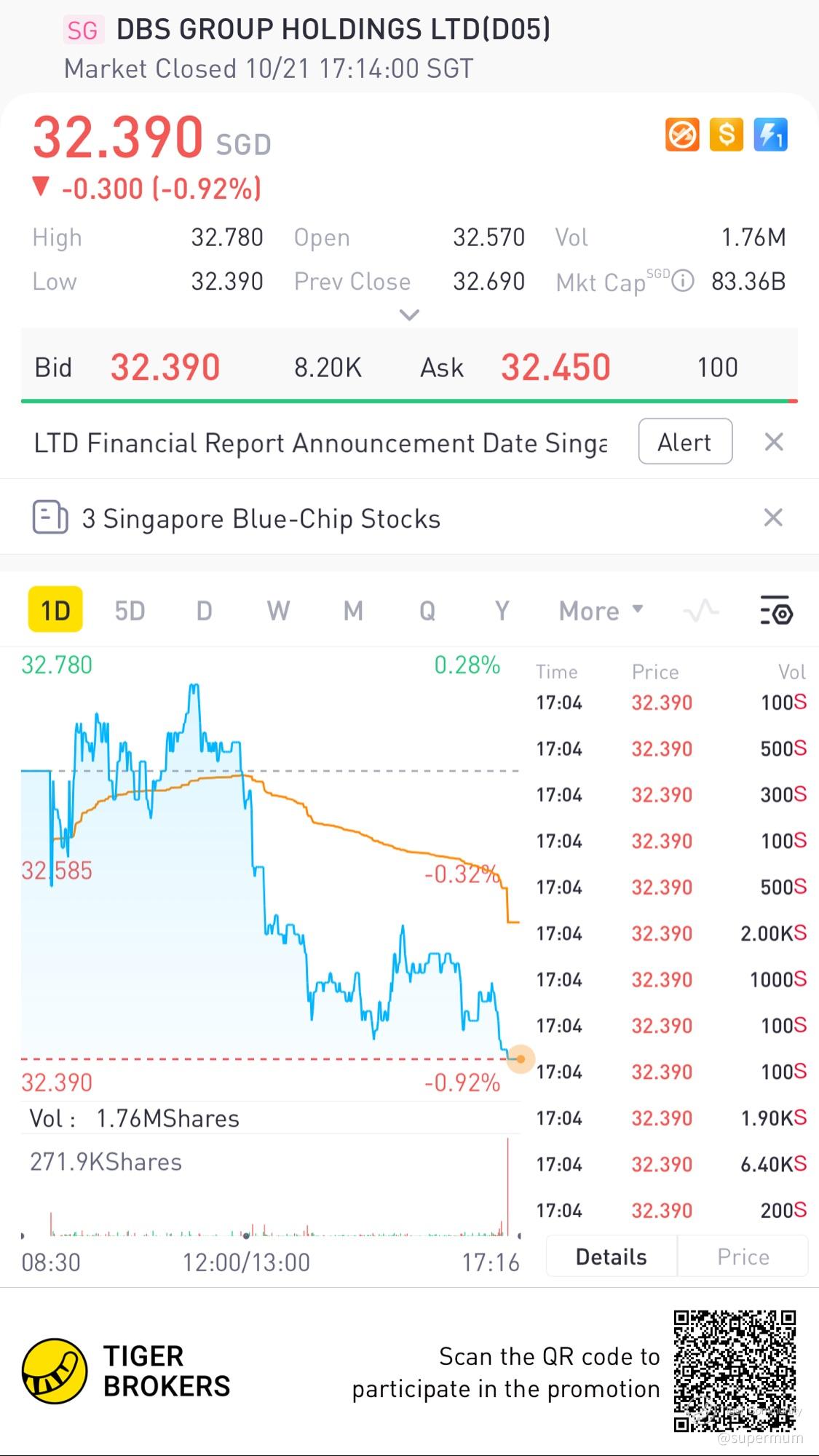Dismiss the Financial Report Announcement banner
Viewport: 819px width, 1456px height.
point(773,442)
